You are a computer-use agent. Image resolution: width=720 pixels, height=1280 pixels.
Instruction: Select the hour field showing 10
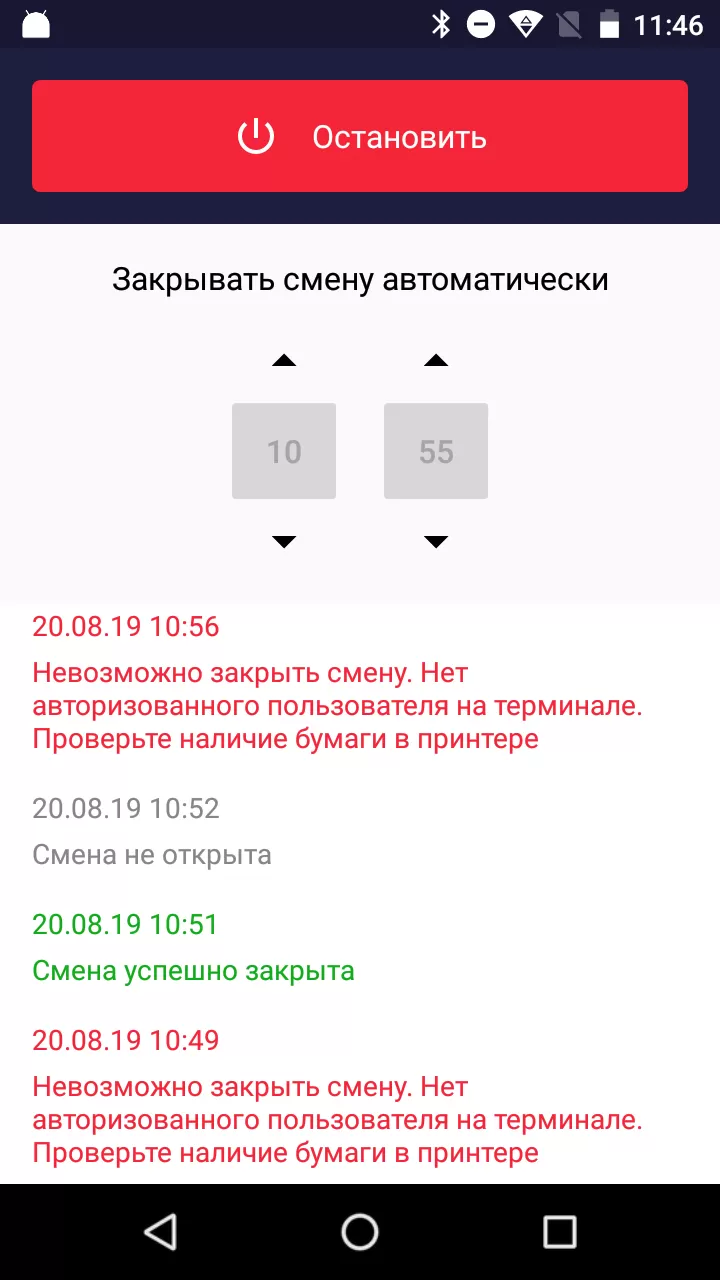tap(284, 451)
